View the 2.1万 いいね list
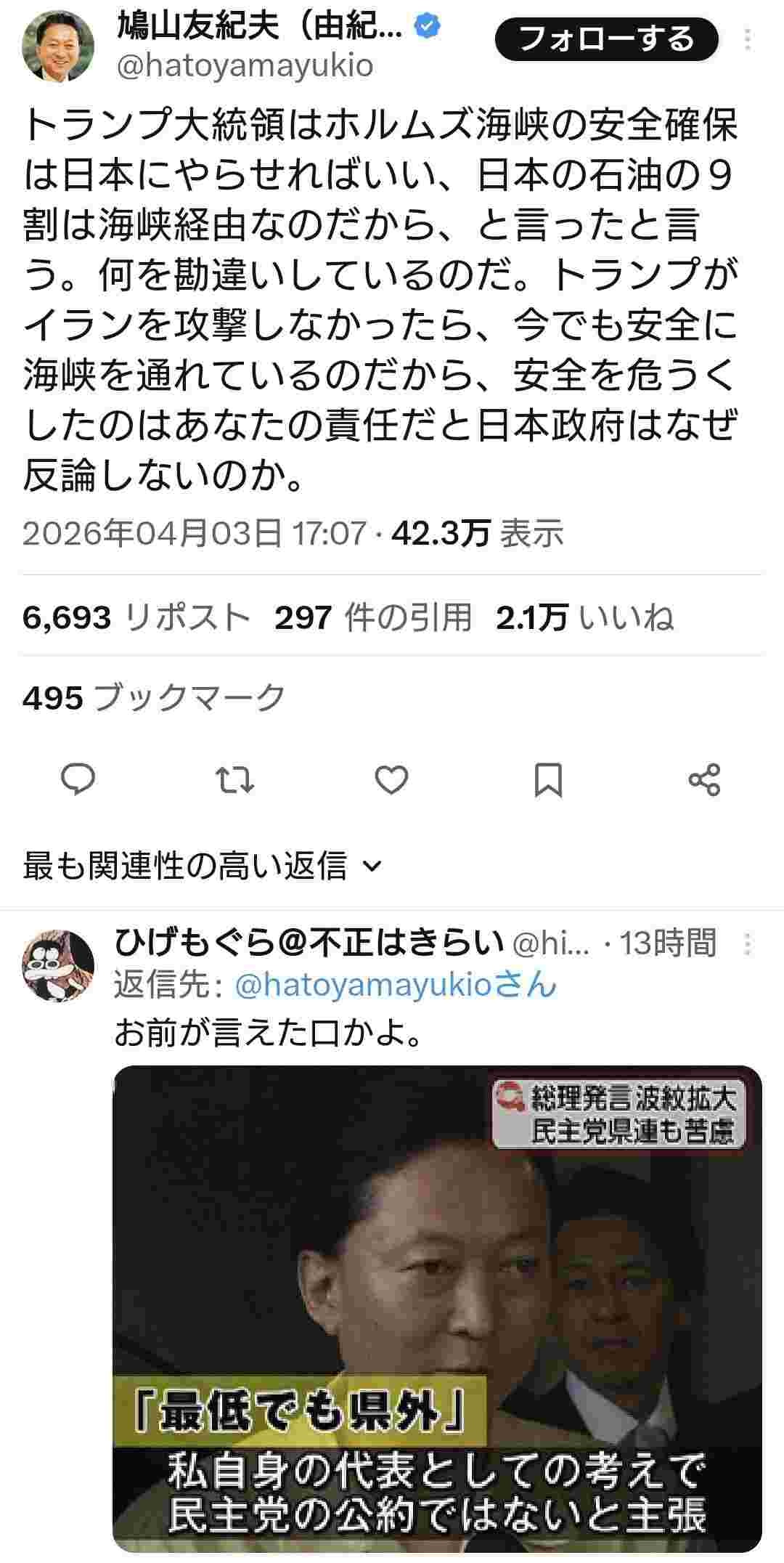The height and width of the screenshot is (1563, 784). tap(585, 617)
